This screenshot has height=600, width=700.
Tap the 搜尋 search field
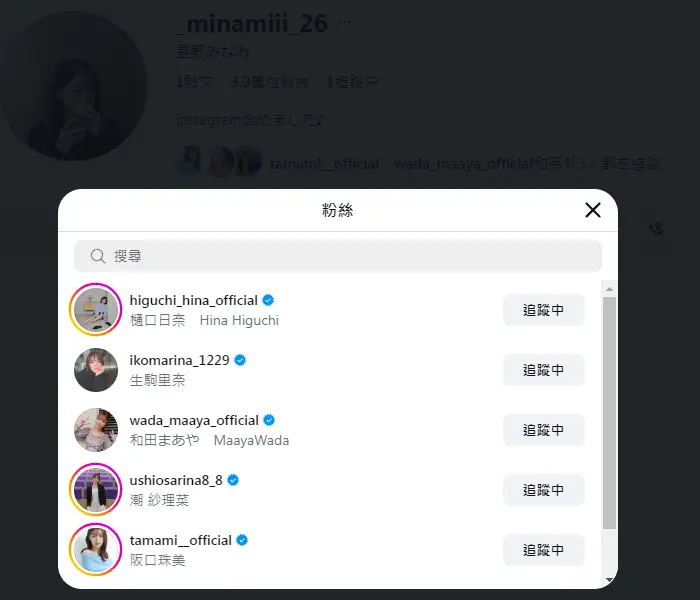click(338, 256)
